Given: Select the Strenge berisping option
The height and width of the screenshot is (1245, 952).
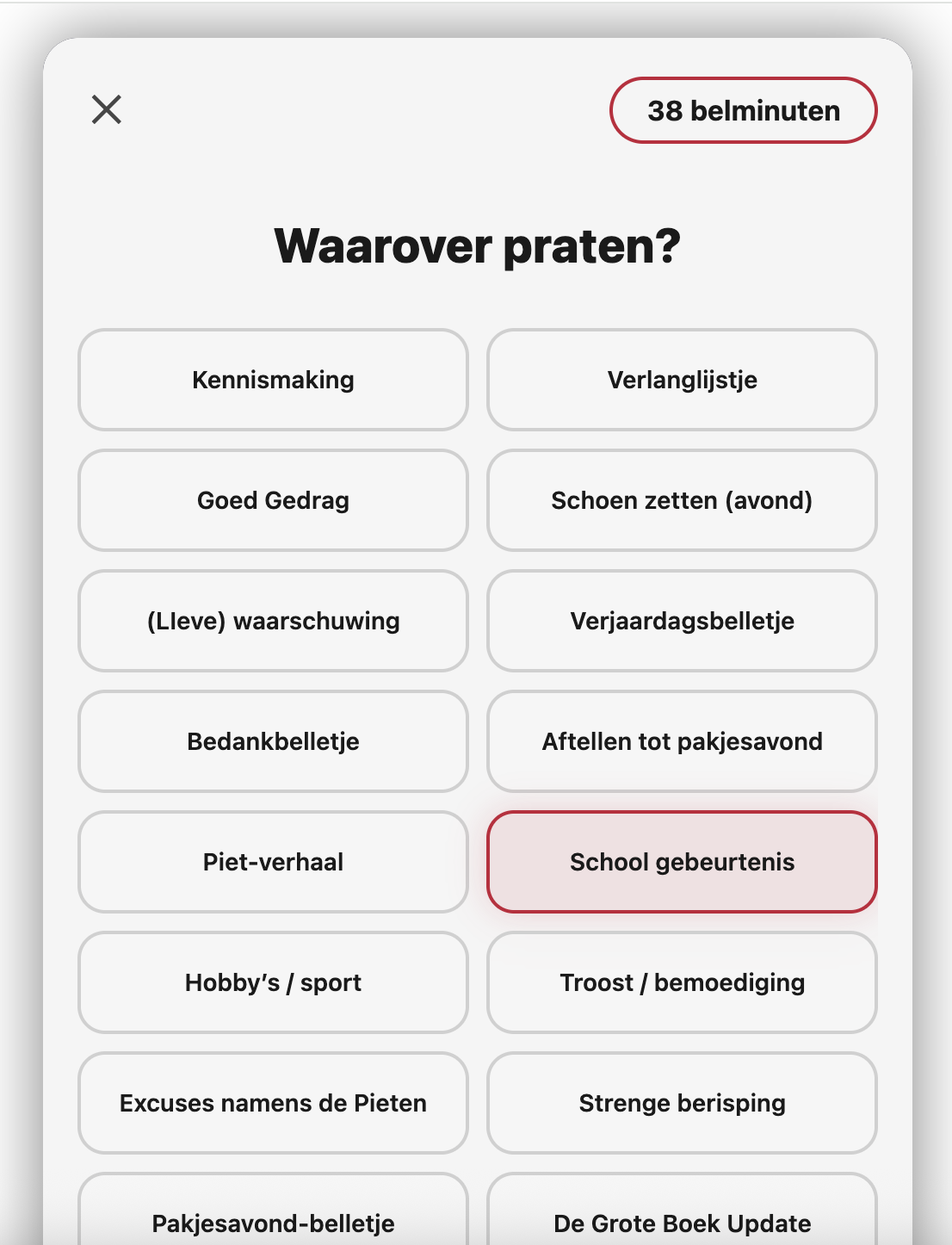Looking at the screenshot, I should coord(681,1103).
